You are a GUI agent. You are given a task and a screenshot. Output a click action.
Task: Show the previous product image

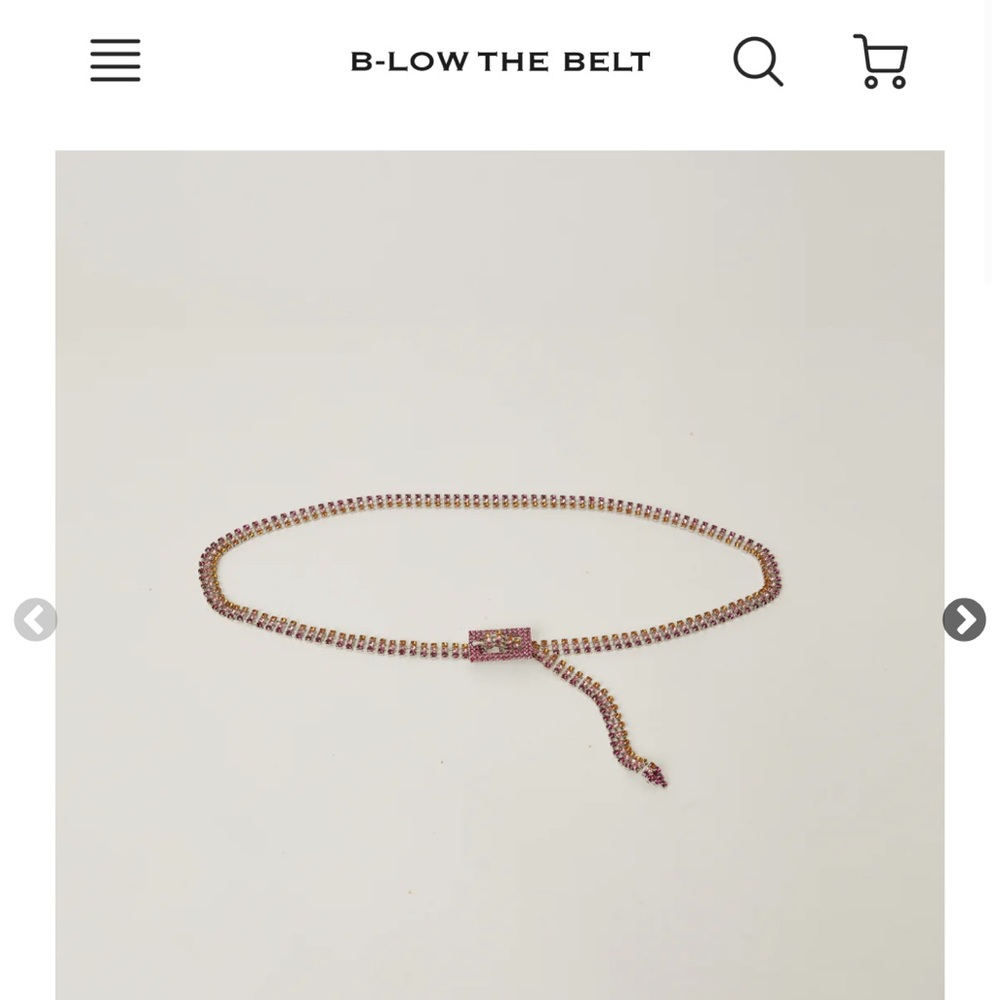pos(36,620)
